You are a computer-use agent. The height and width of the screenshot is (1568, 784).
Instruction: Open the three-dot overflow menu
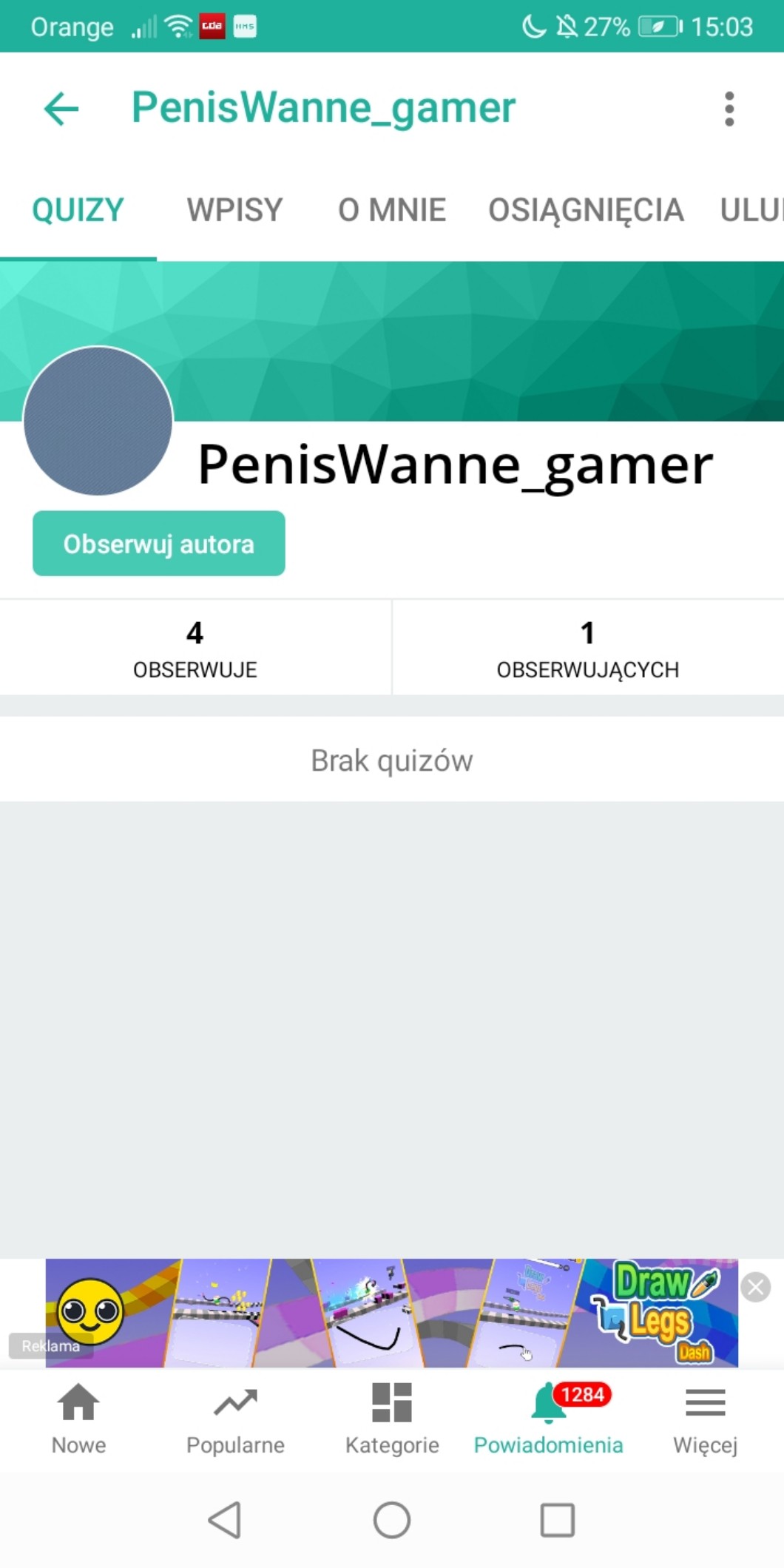[x=729, y=109]
